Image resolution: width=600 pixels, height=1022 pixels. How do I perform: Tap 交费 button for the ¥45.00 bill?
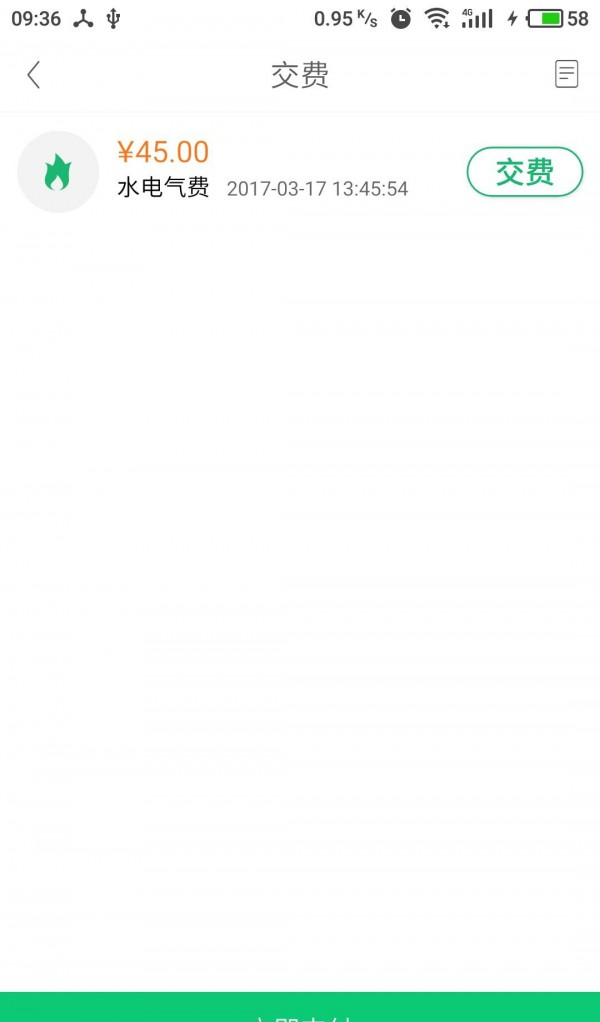pyautogui.click(x=524, y=172)
